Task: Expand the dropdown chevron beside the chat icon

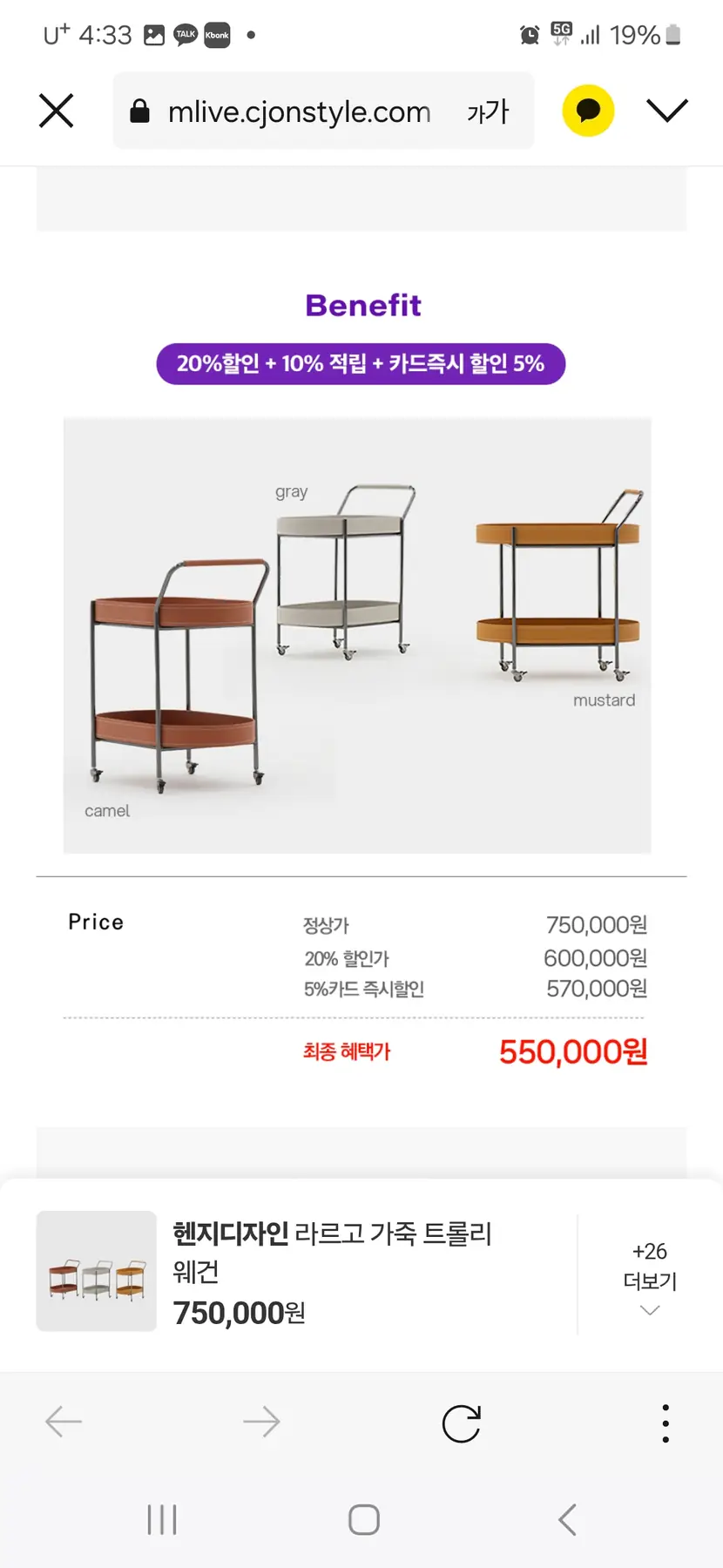Action: point(667,111)
